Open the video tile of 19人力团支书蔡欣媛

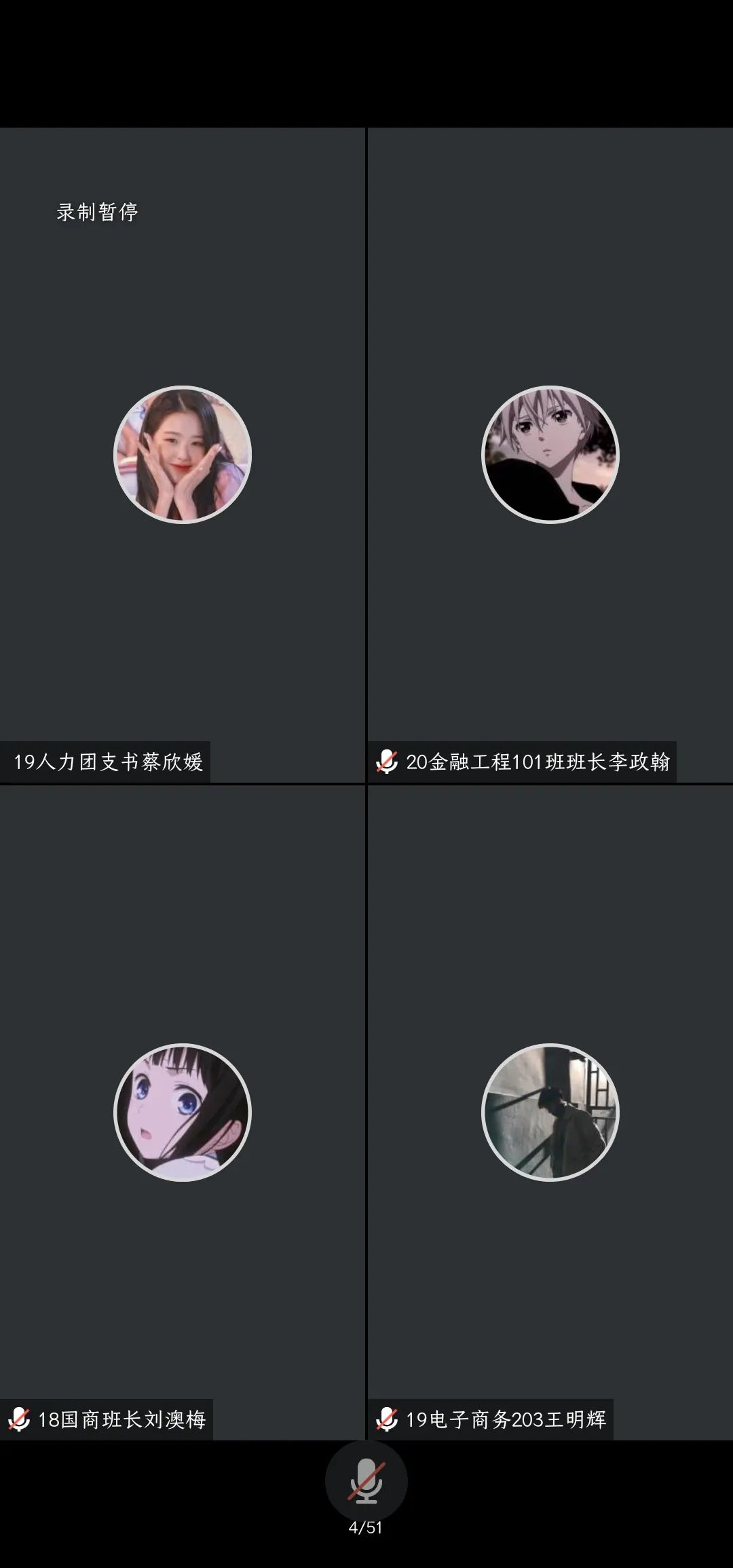click(182, 455)
